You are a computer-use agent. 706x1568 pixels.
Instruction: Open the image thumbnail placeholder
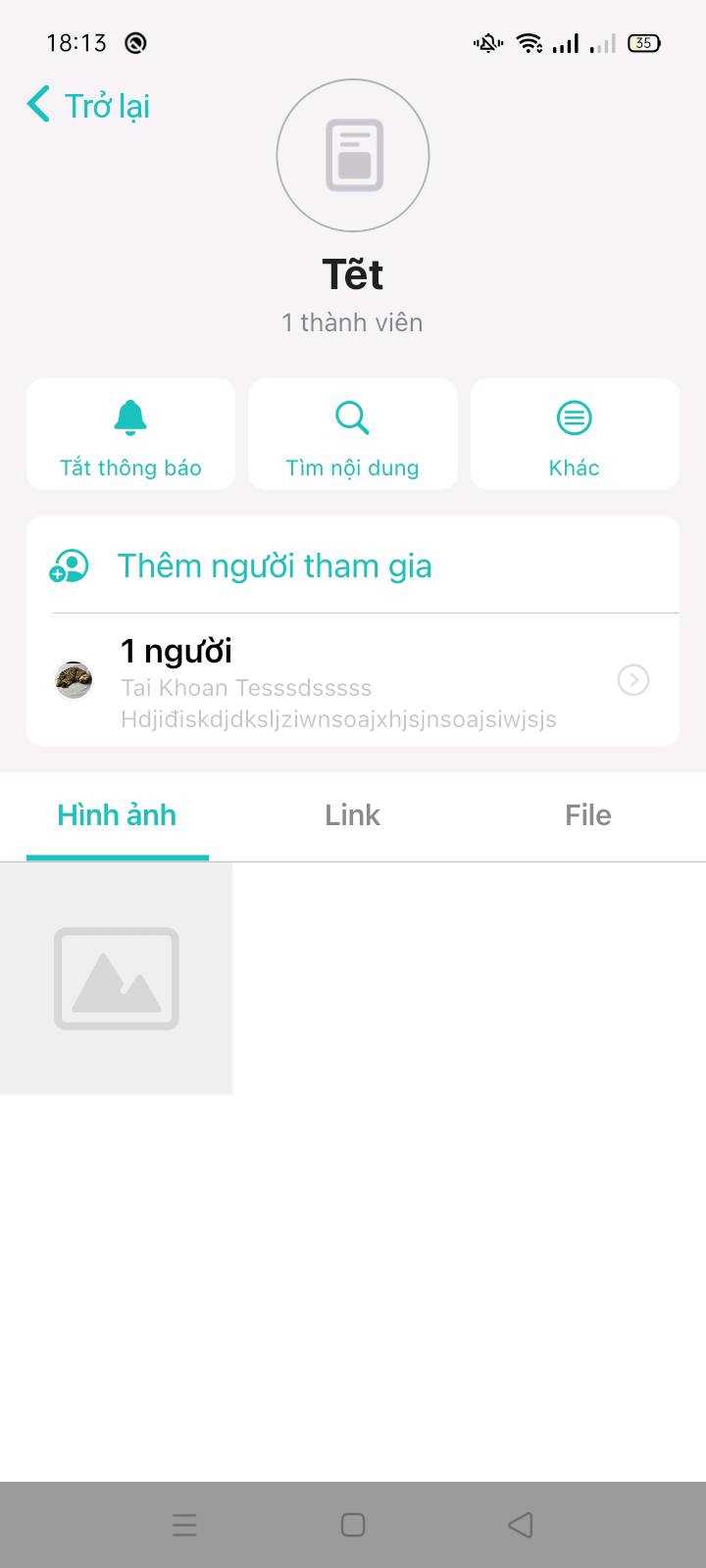pyautogui.click(x=116, y=978)
